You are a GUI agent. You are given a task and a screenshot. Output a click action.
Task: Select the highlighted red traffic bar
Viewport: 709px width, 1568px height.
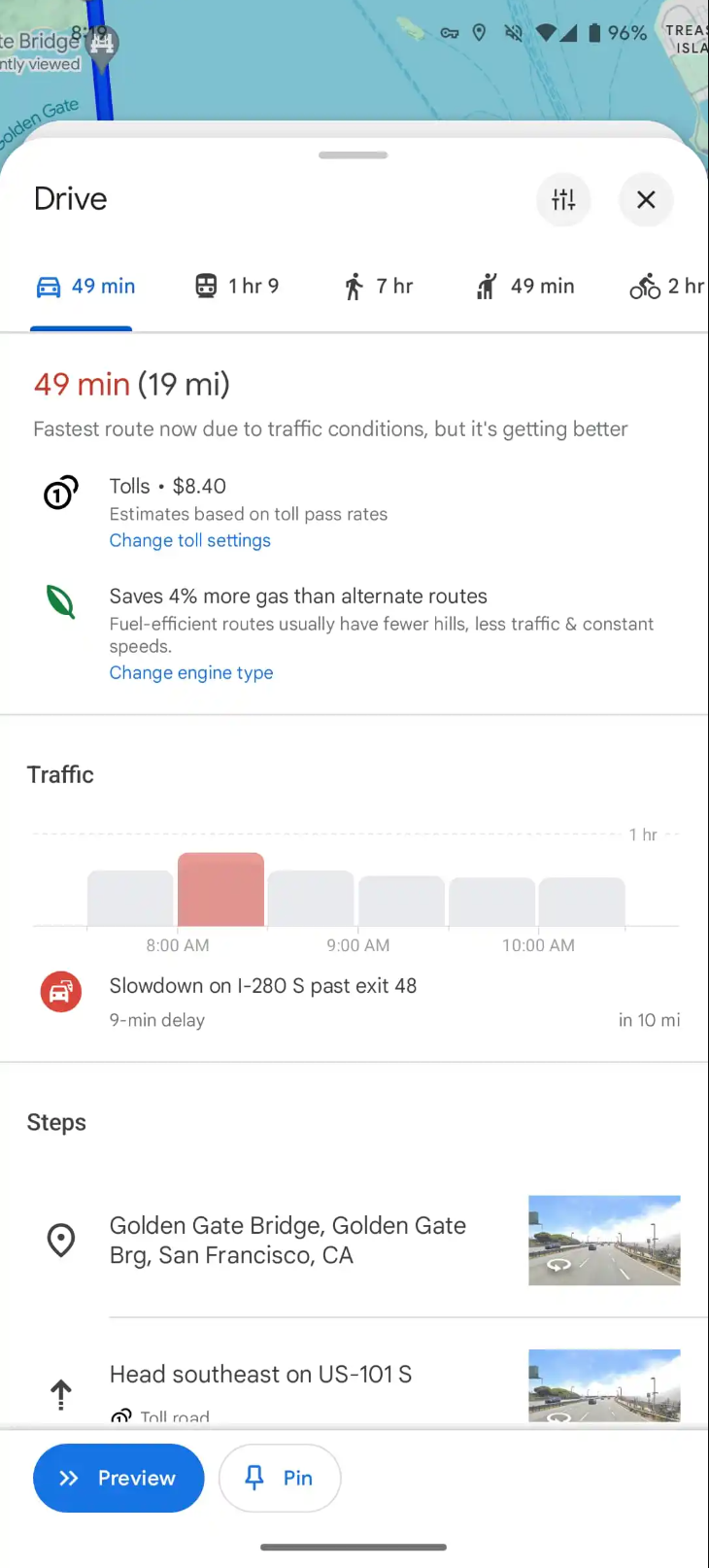pyautogui.click(x=220, y=890)
